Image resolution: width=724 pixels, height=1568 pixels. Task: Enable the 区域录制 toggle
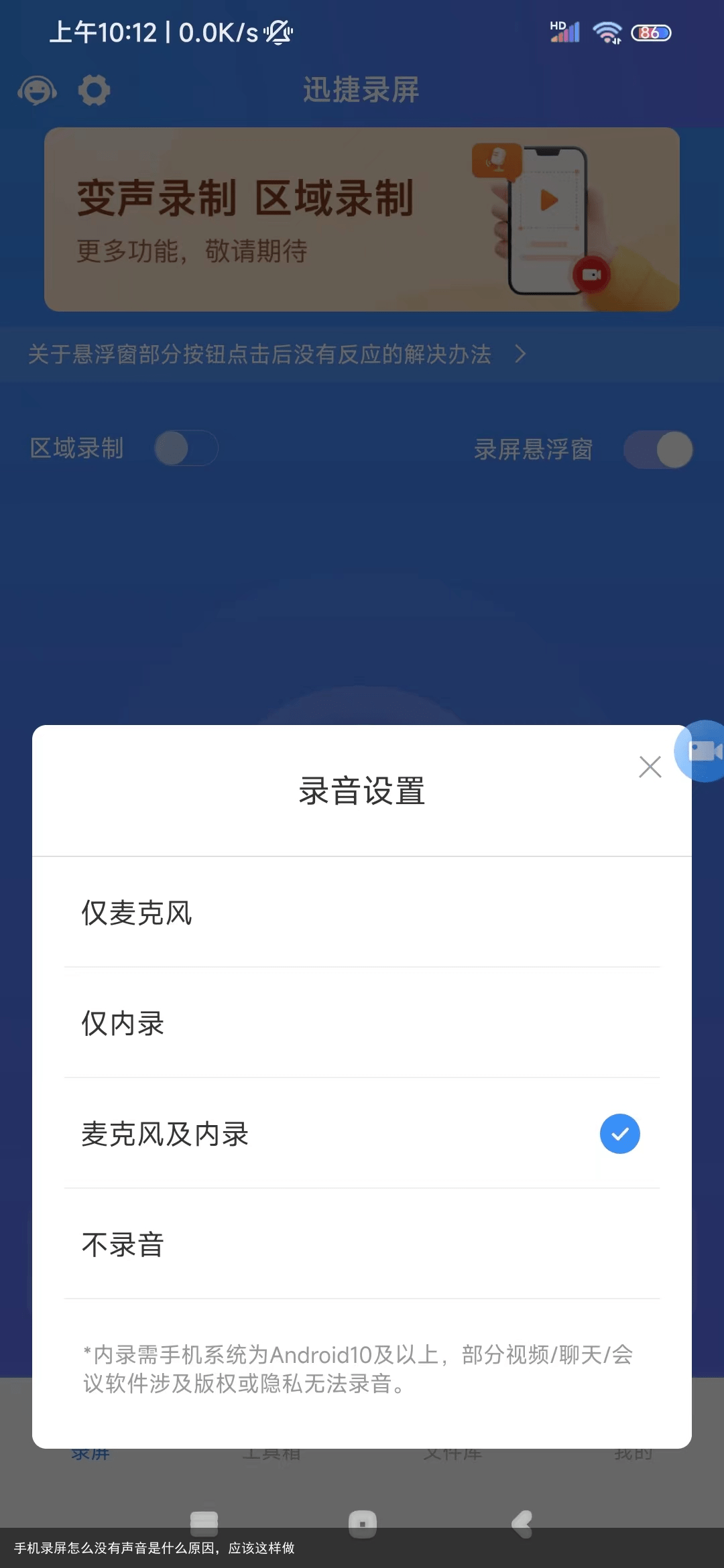pos(186,448)
